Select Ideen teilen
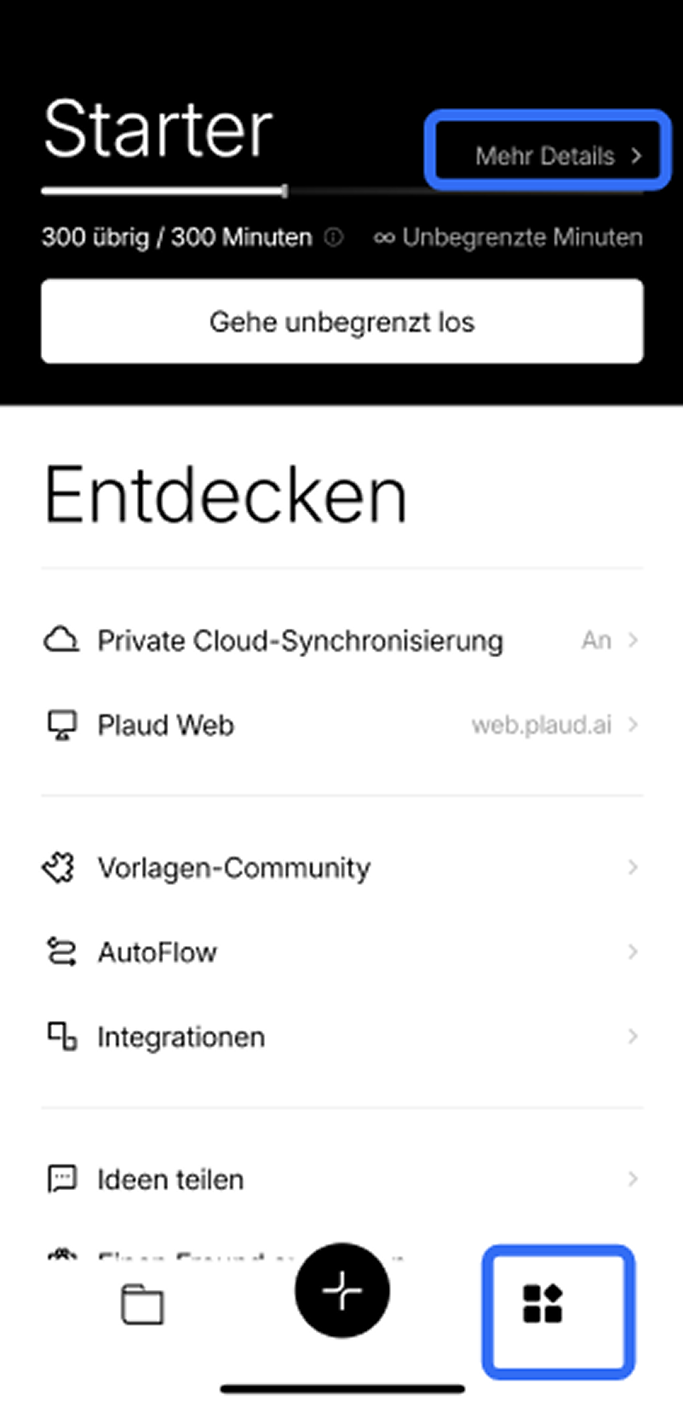 tap(342, 1180)
